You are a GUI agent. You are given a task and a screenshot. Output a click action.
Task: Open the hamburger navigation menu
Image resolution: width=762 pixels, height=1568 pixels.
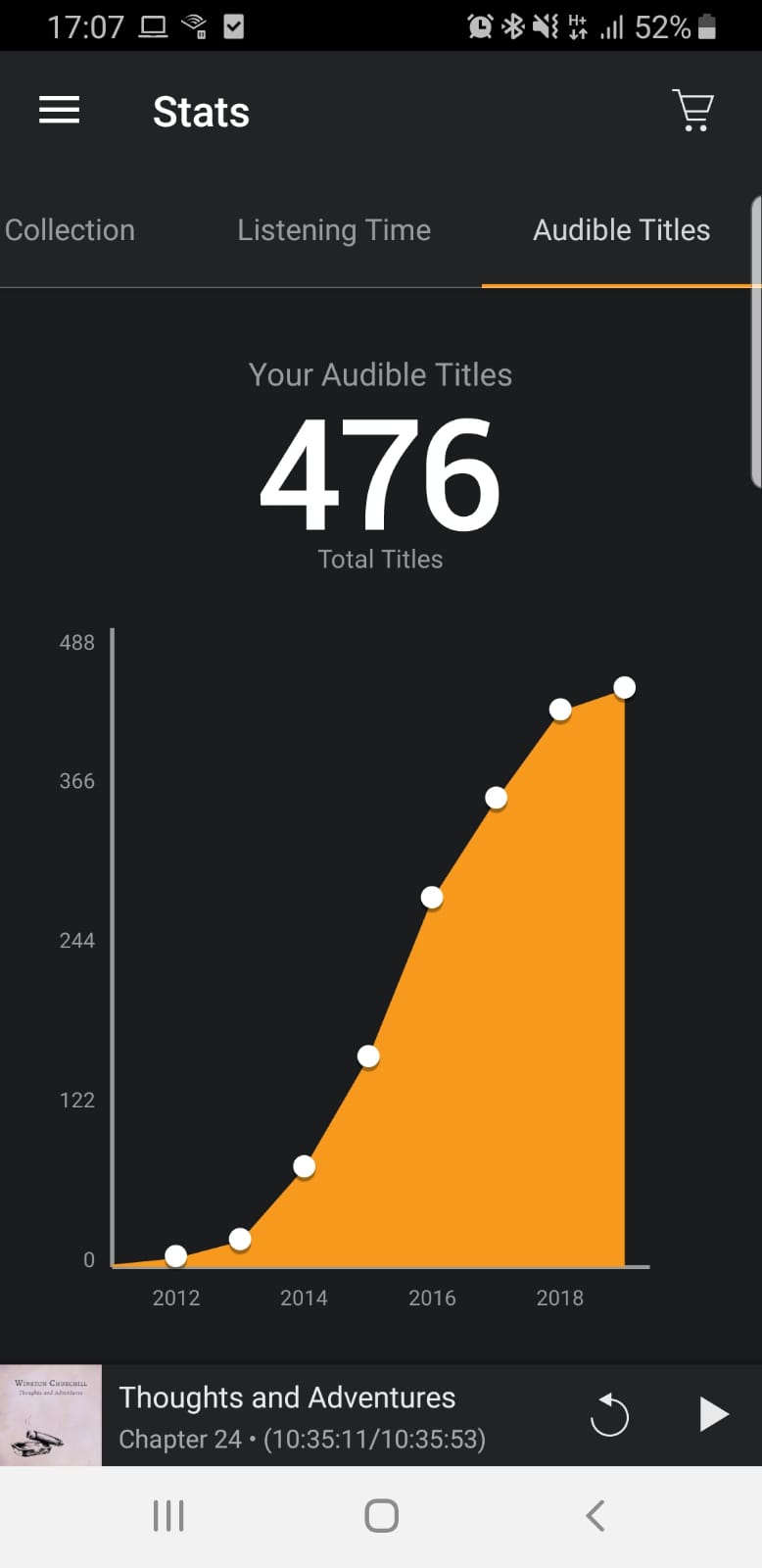[59, 110]
